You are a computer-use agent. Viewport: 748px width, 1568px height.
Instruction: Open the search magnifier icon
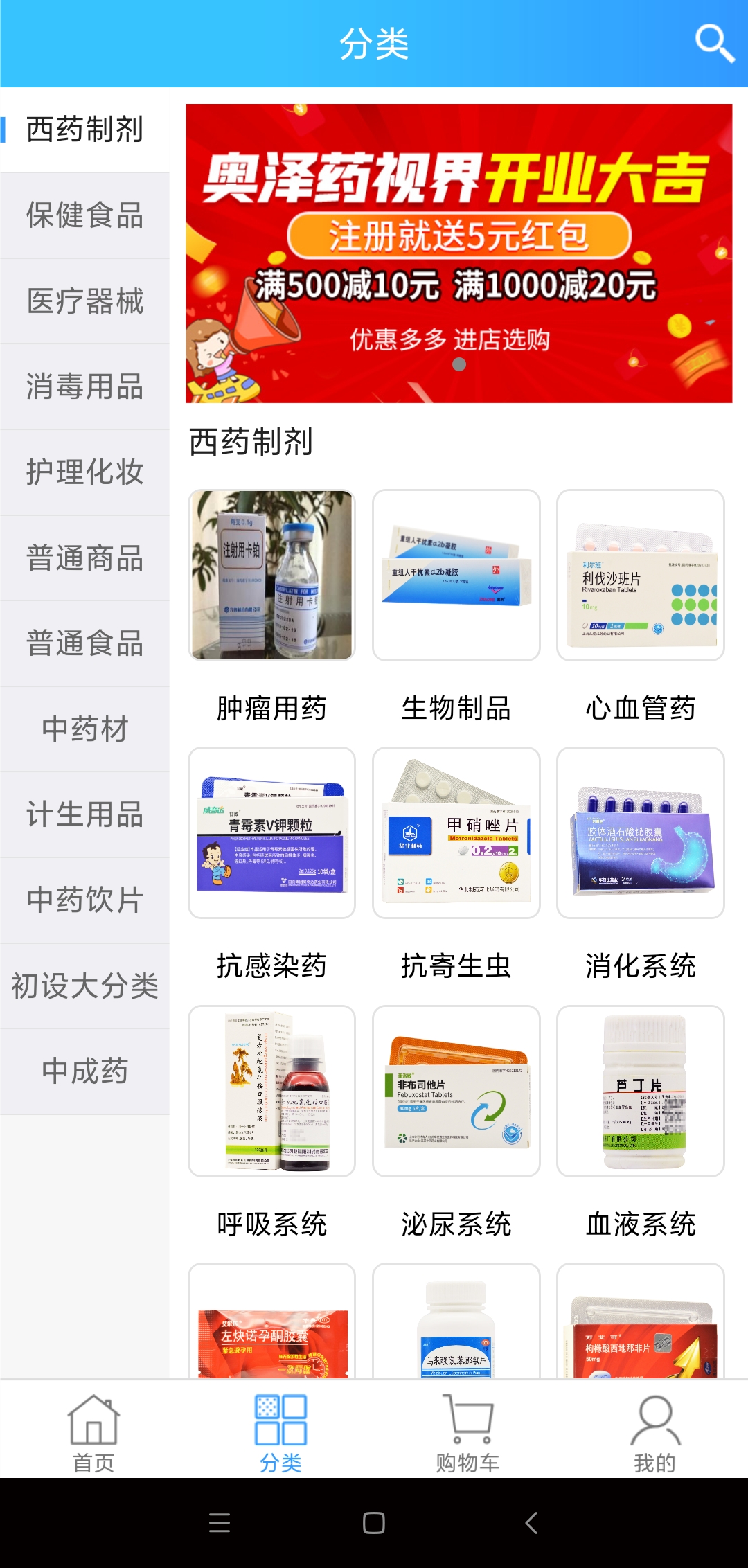(714, 43)
